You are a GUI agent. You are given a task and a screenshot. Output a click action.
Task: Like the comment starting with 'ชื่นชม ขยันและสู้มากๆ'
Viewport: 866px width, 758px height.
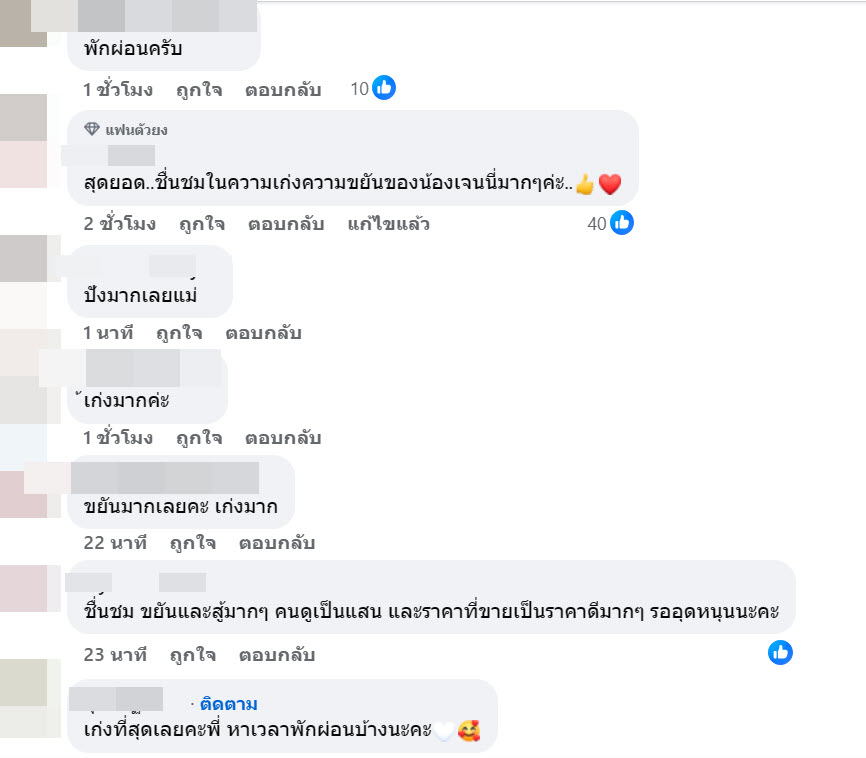click(192, 655)
